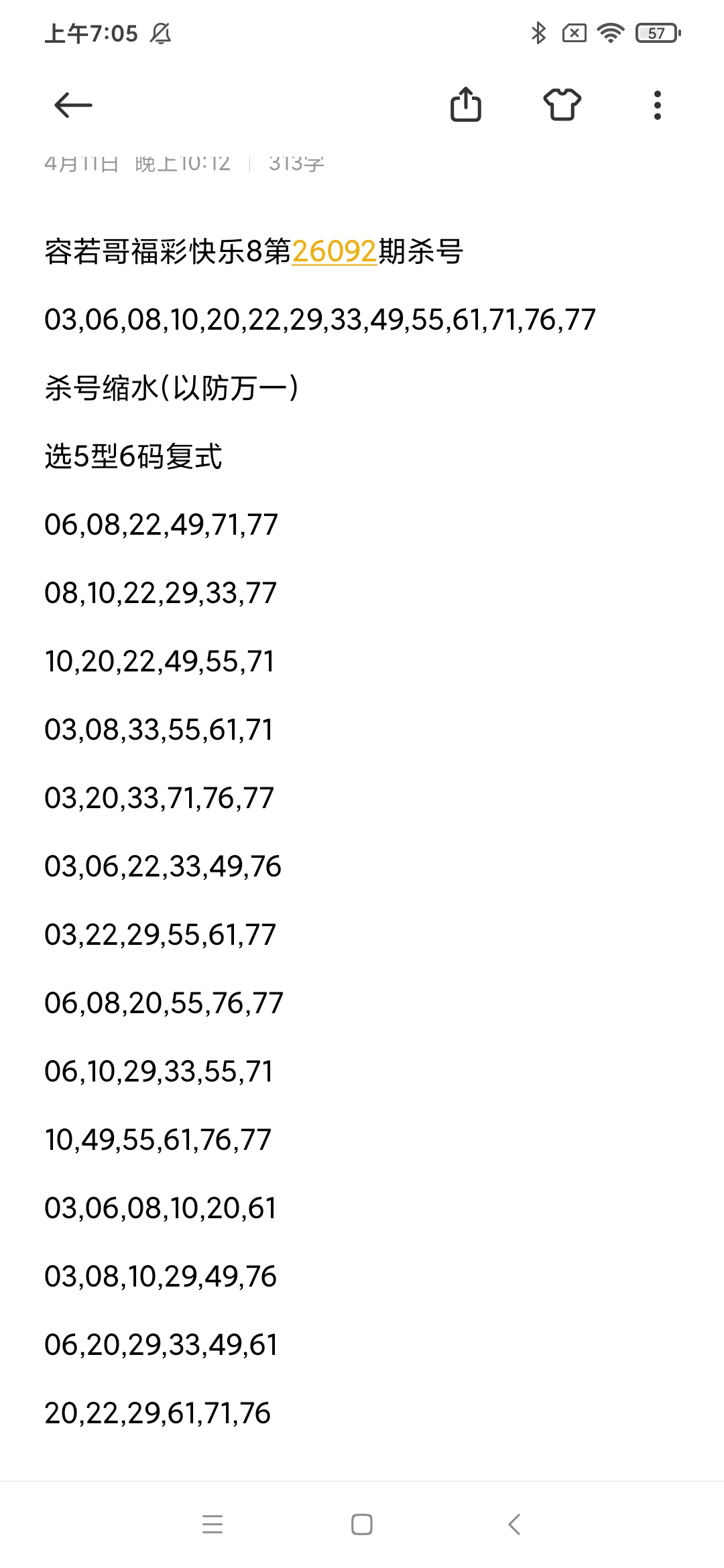Open the note theme selector (t-shirt icon)
Viewport: 724px width, 1568px height.
[x=562, y=105]
